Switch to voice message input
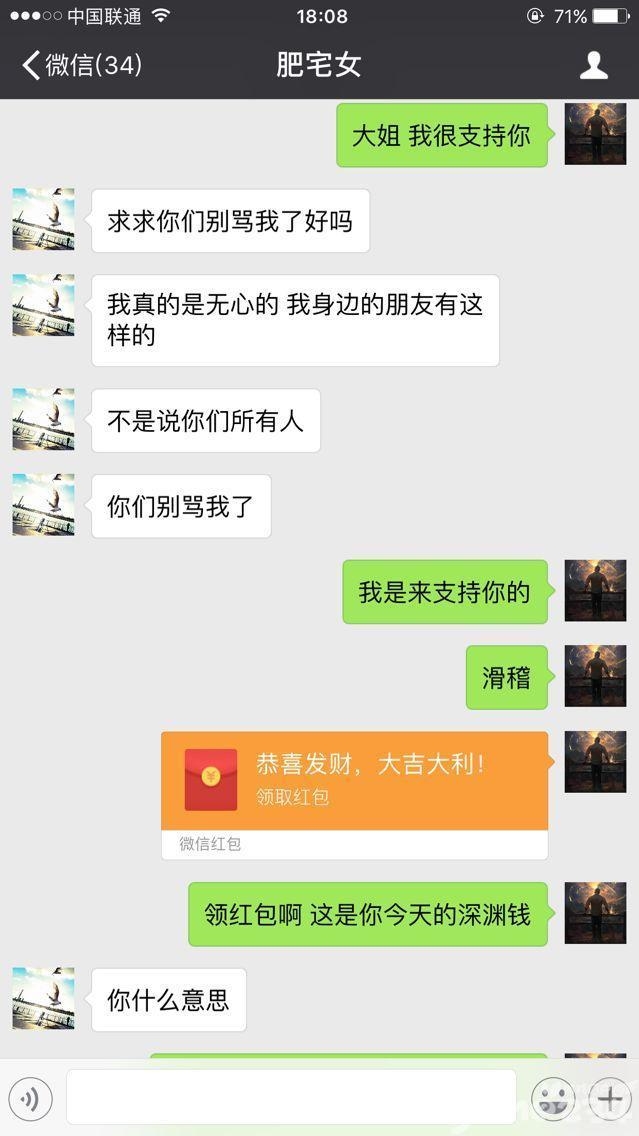639x1136 pixels. [30, 1099]
